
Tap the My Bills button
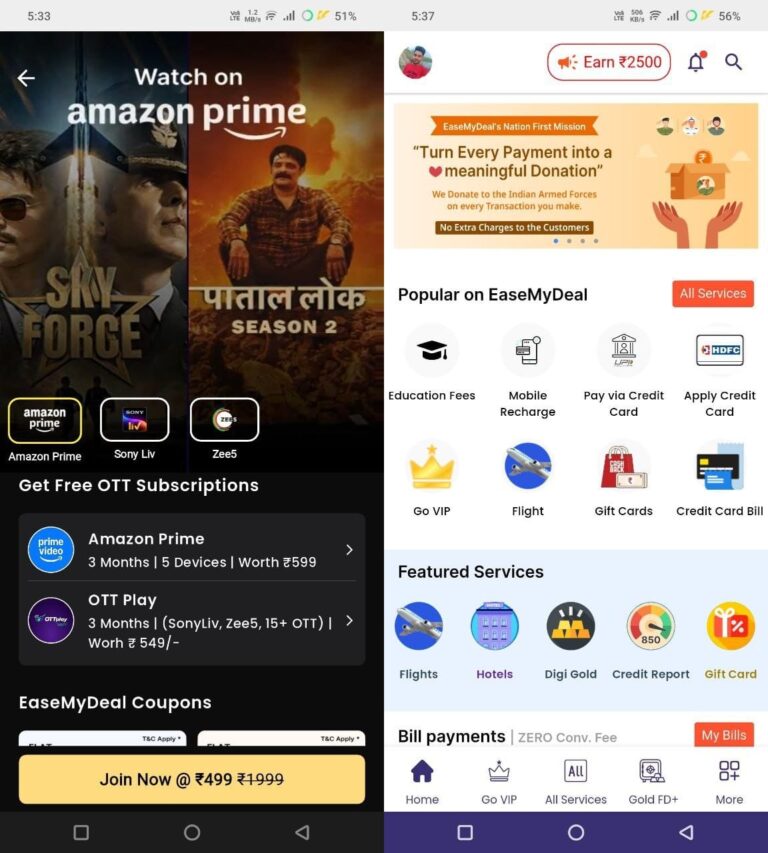723,735
